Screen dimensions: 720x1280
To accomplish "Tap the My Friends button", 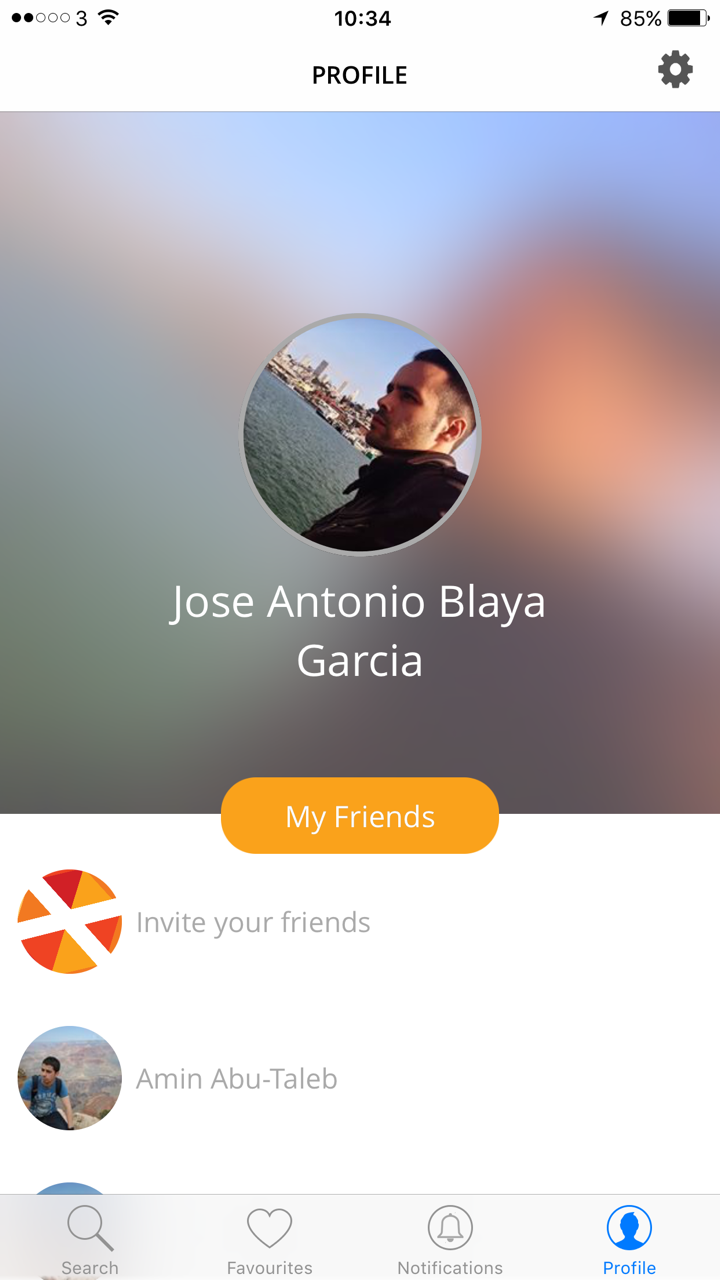I will pos(360,816).
